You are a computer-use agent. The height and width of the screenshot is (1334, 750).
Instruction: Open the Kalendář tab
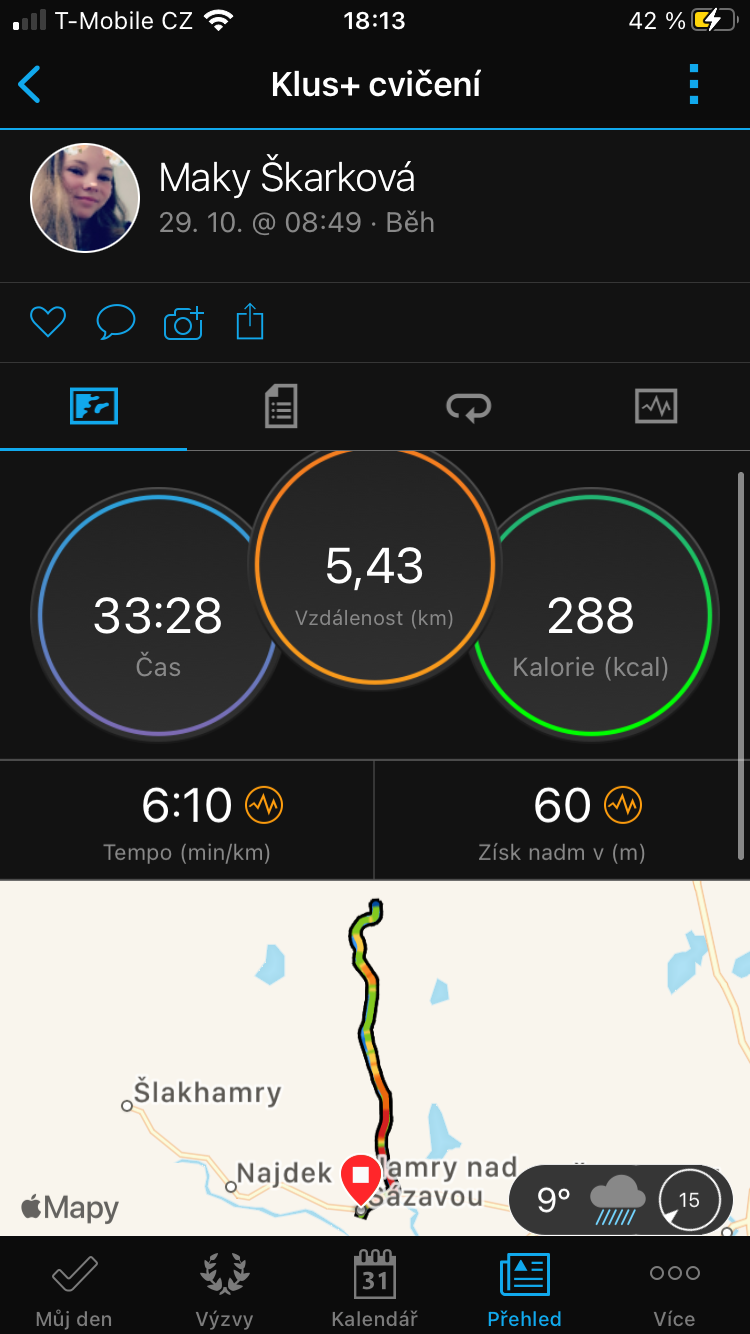pos(375,1290)
